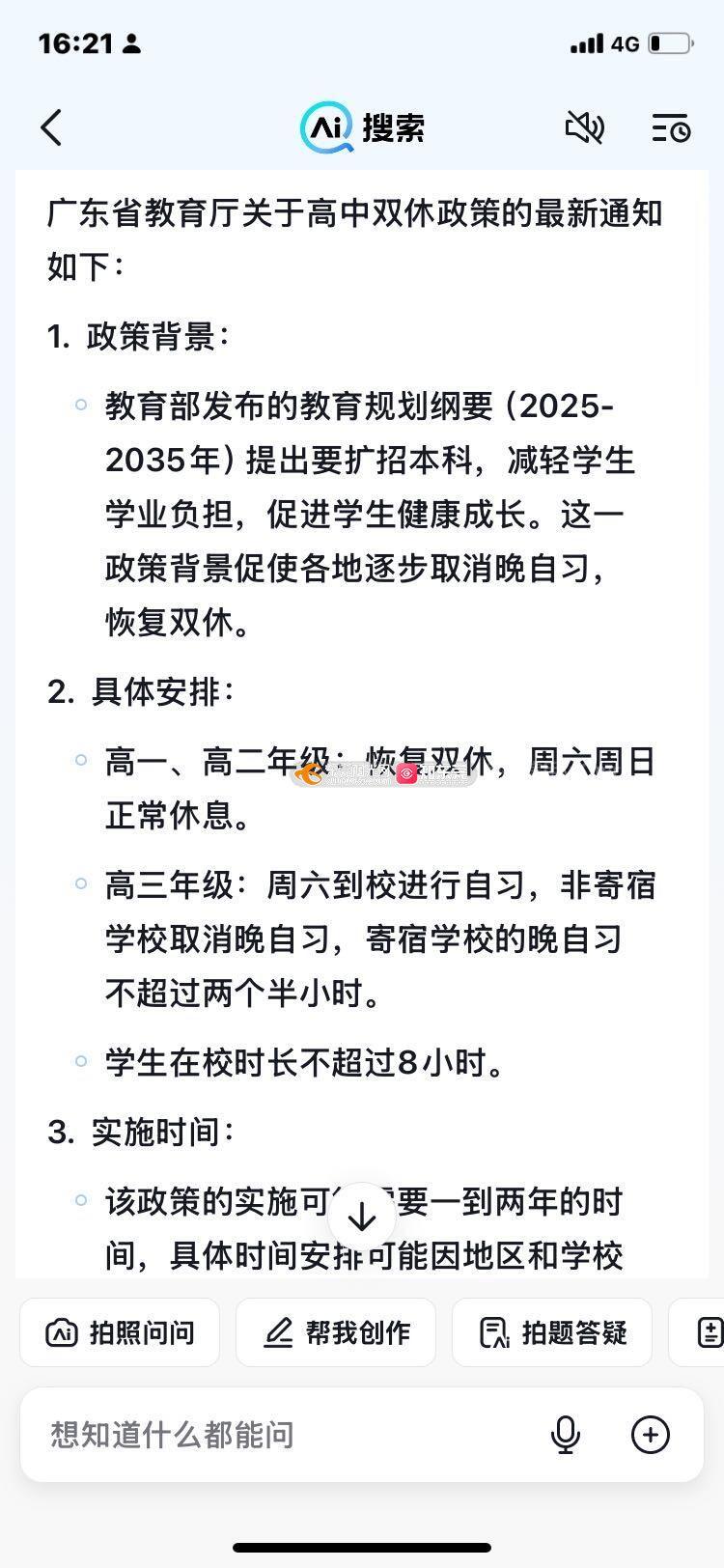Open the 帮我创作 chip
The width and height of the screenshot is (724, 1568).
tap(336, 1332)
